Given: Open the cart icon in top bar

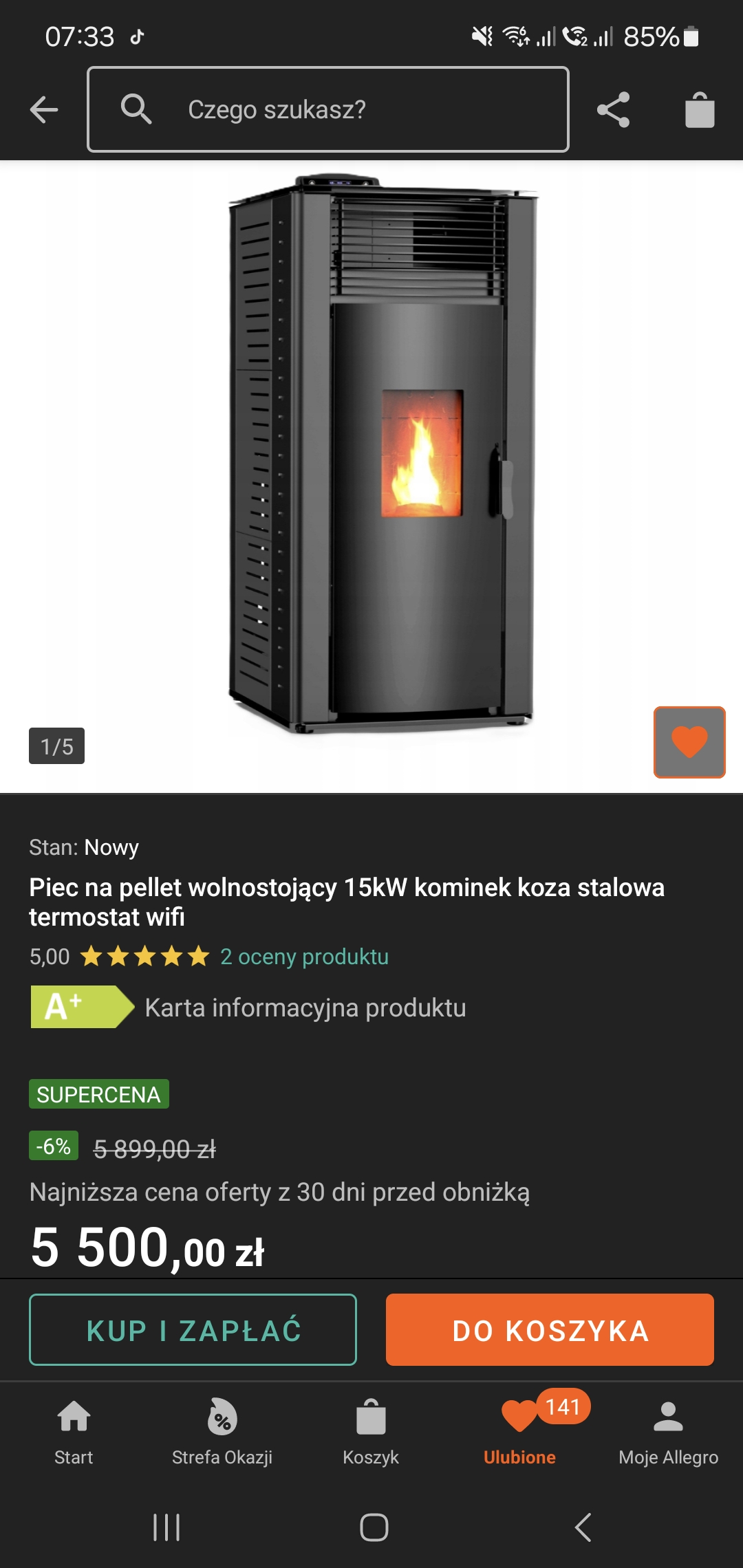Looking at the screenshot, I should [700, 109].
